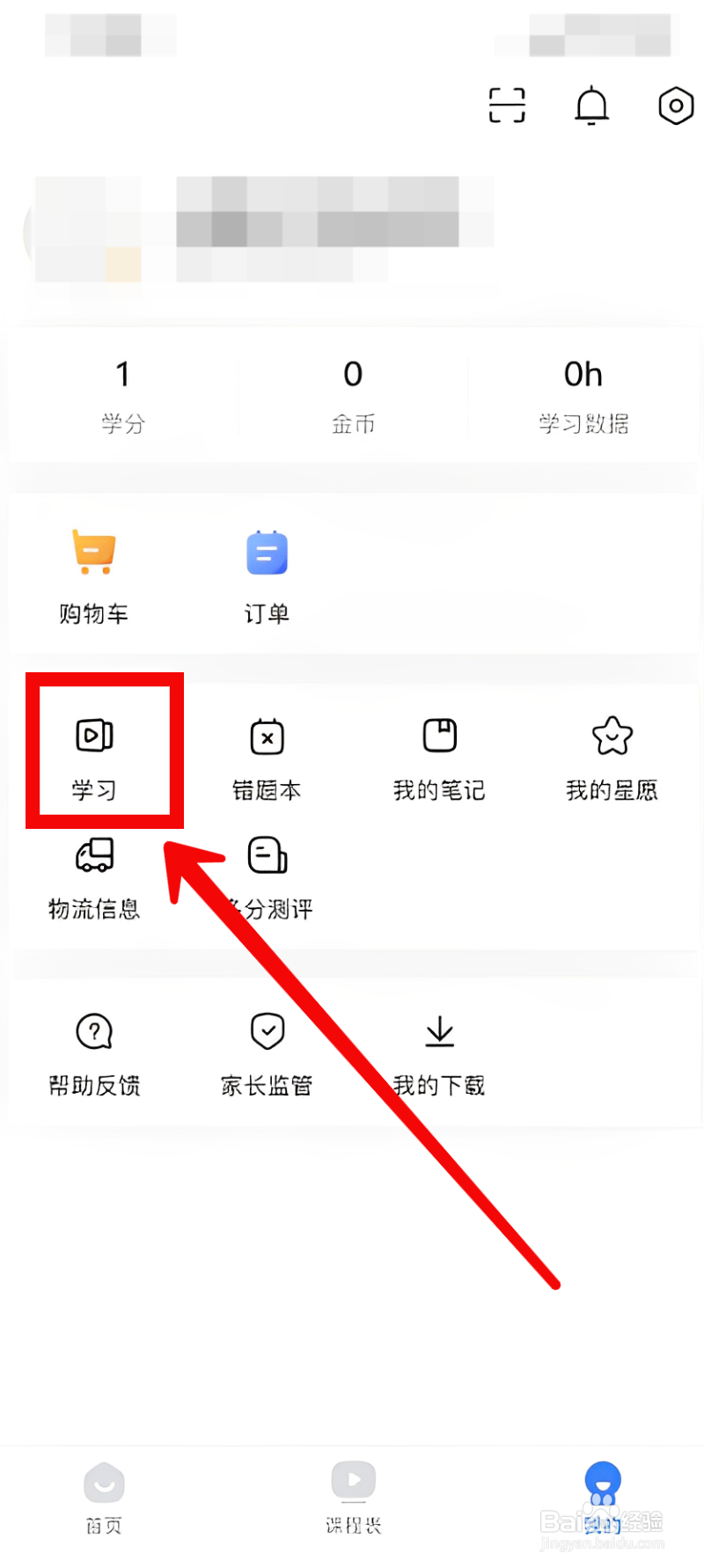Open the notification bell

click(x=590, y=105)
